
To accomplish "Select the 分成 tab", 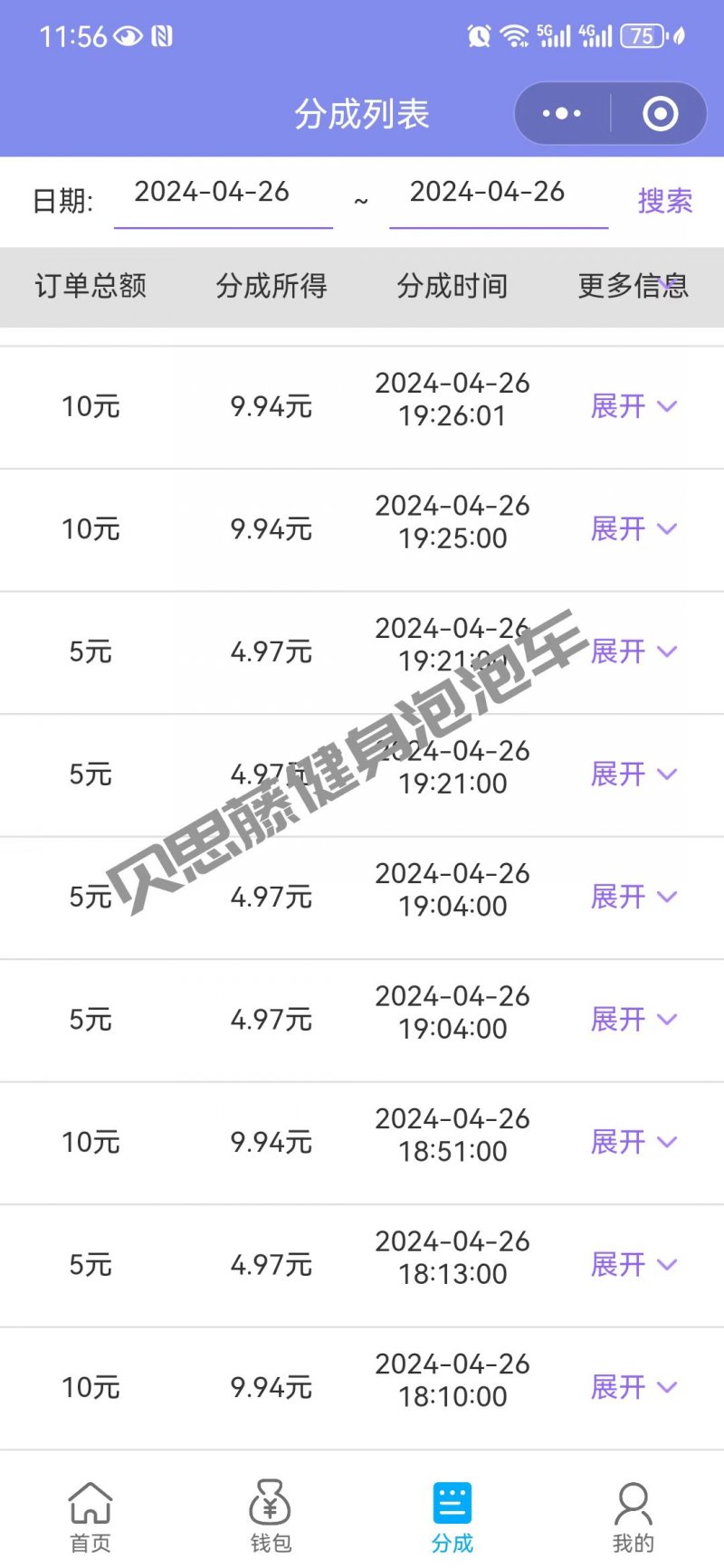I will [452, 1516].
